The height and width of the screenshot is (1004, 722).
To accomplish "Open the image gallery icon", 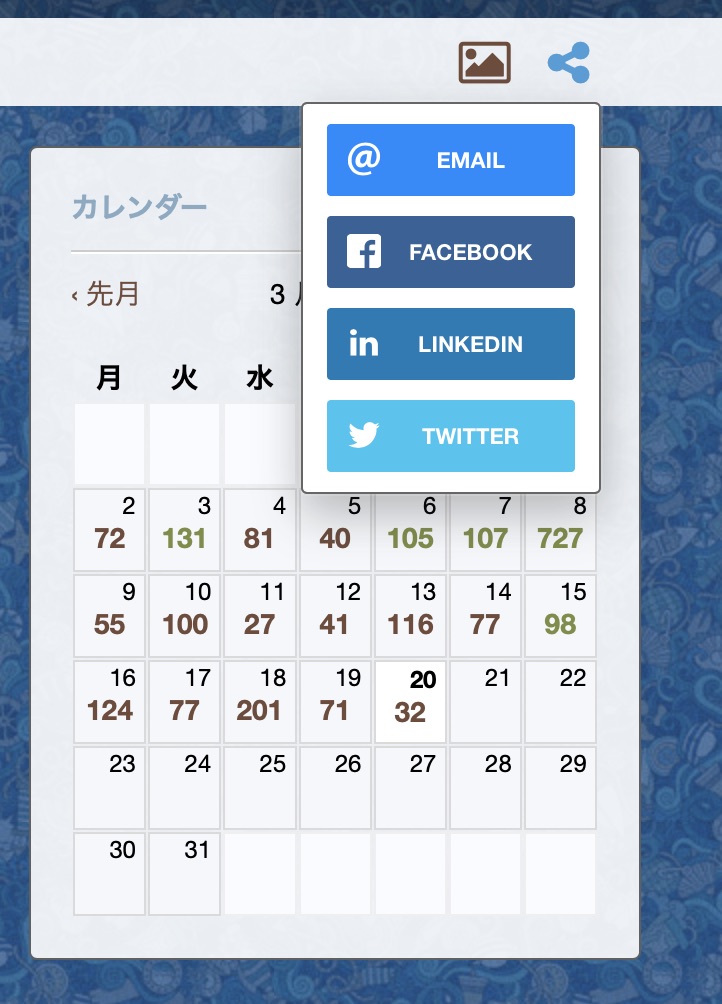I will tap(484, 63).
